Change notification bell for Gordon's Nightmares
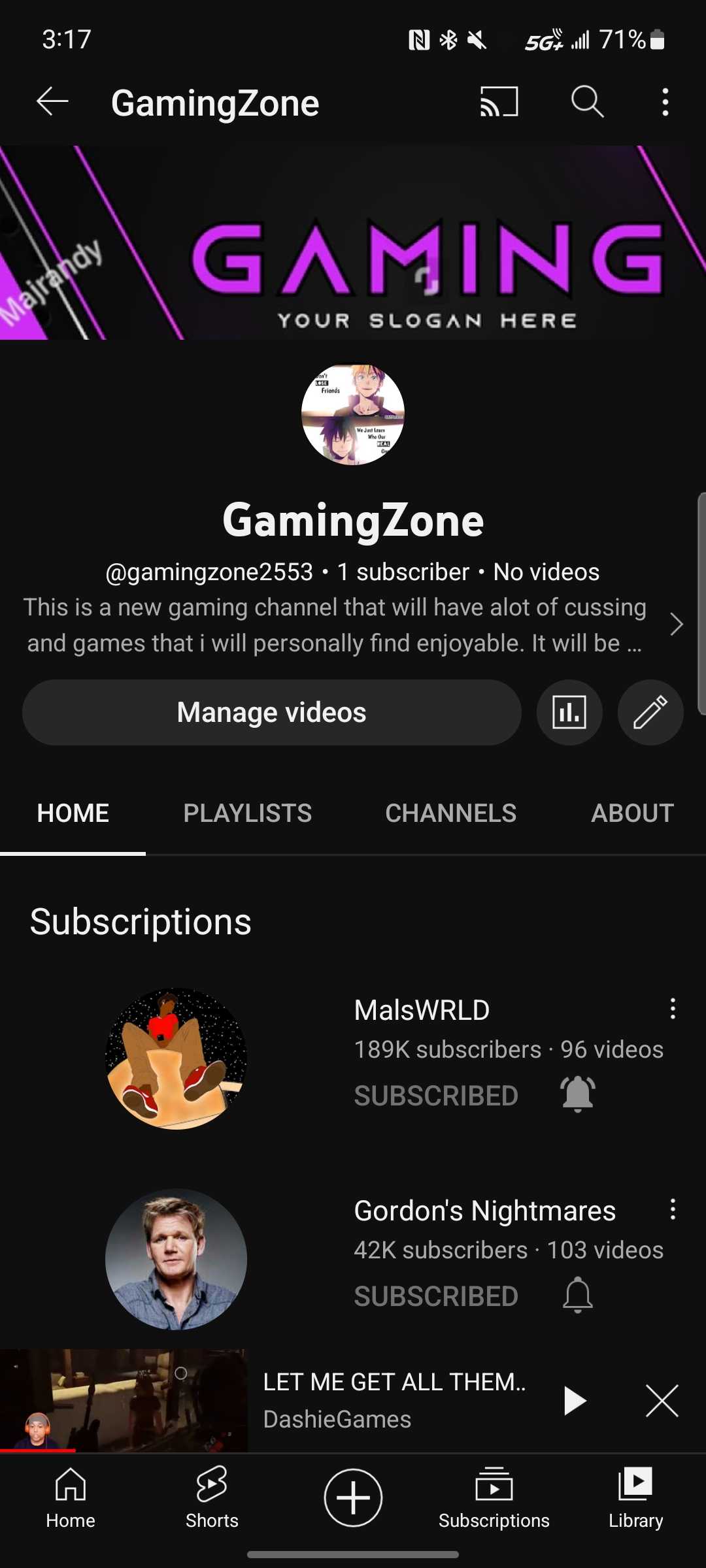The image size is (706, 1568). click(x=578, y=1295)
